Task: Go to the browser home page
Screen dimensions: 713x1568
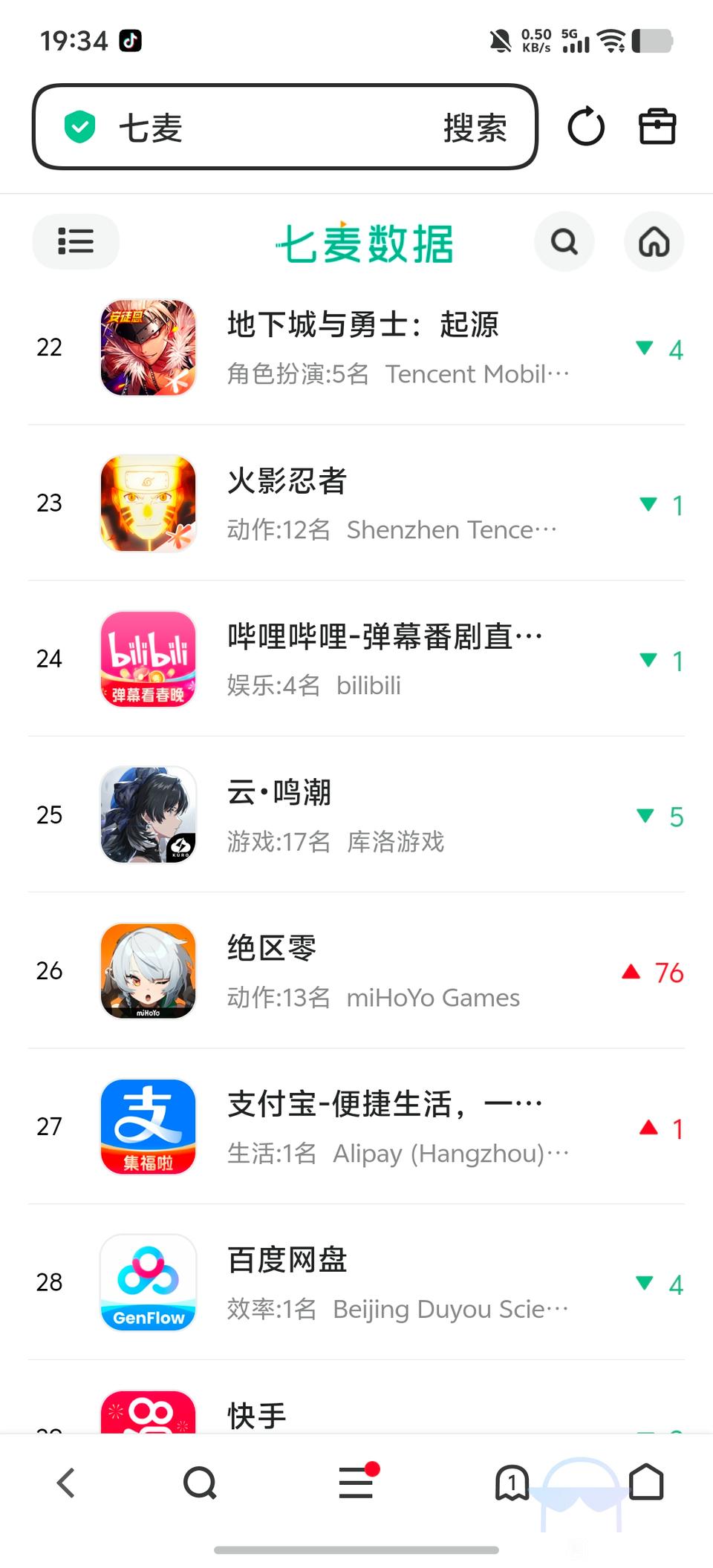Action: coord(646,1483)
